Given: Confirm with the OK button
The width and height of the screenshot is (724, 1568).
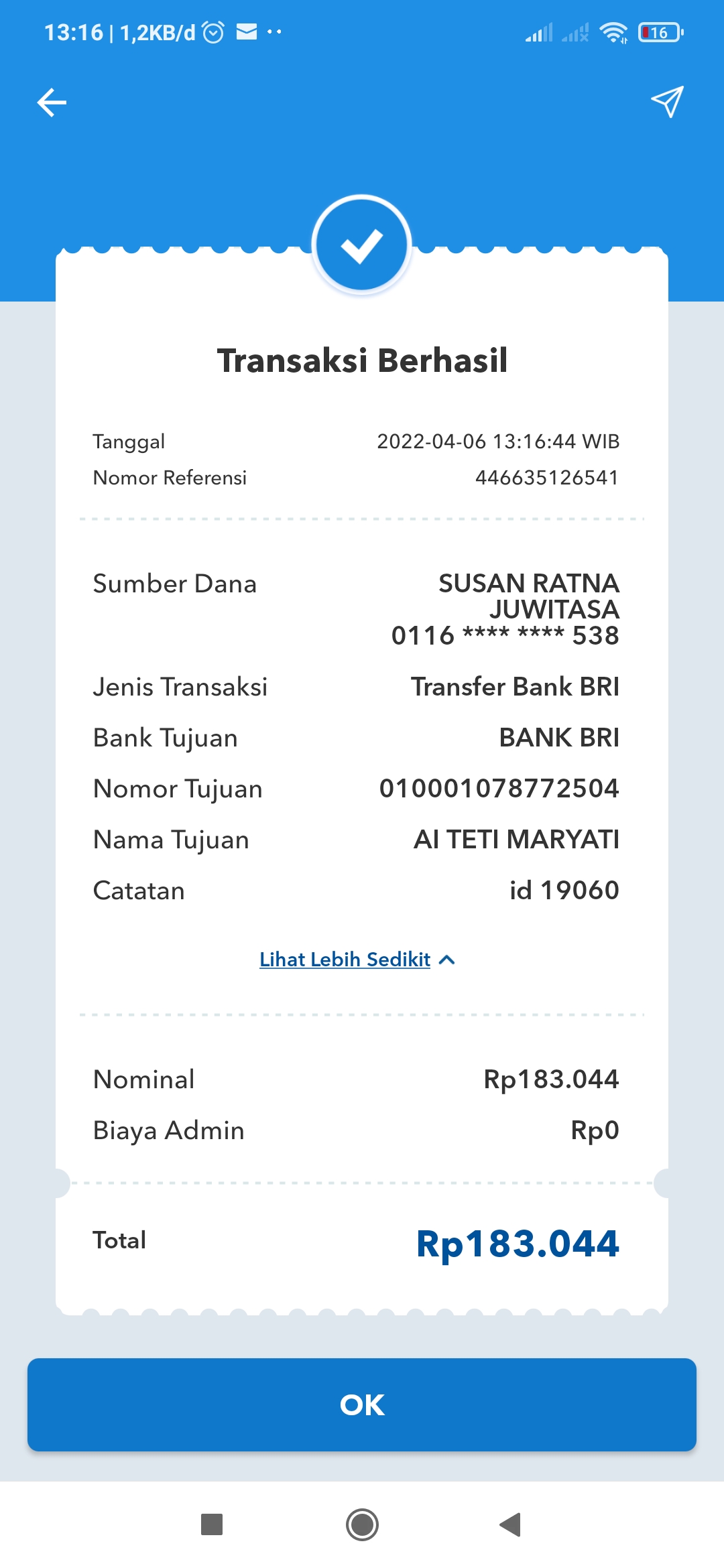Looking at the screenshot, I should coord(362,1404).
